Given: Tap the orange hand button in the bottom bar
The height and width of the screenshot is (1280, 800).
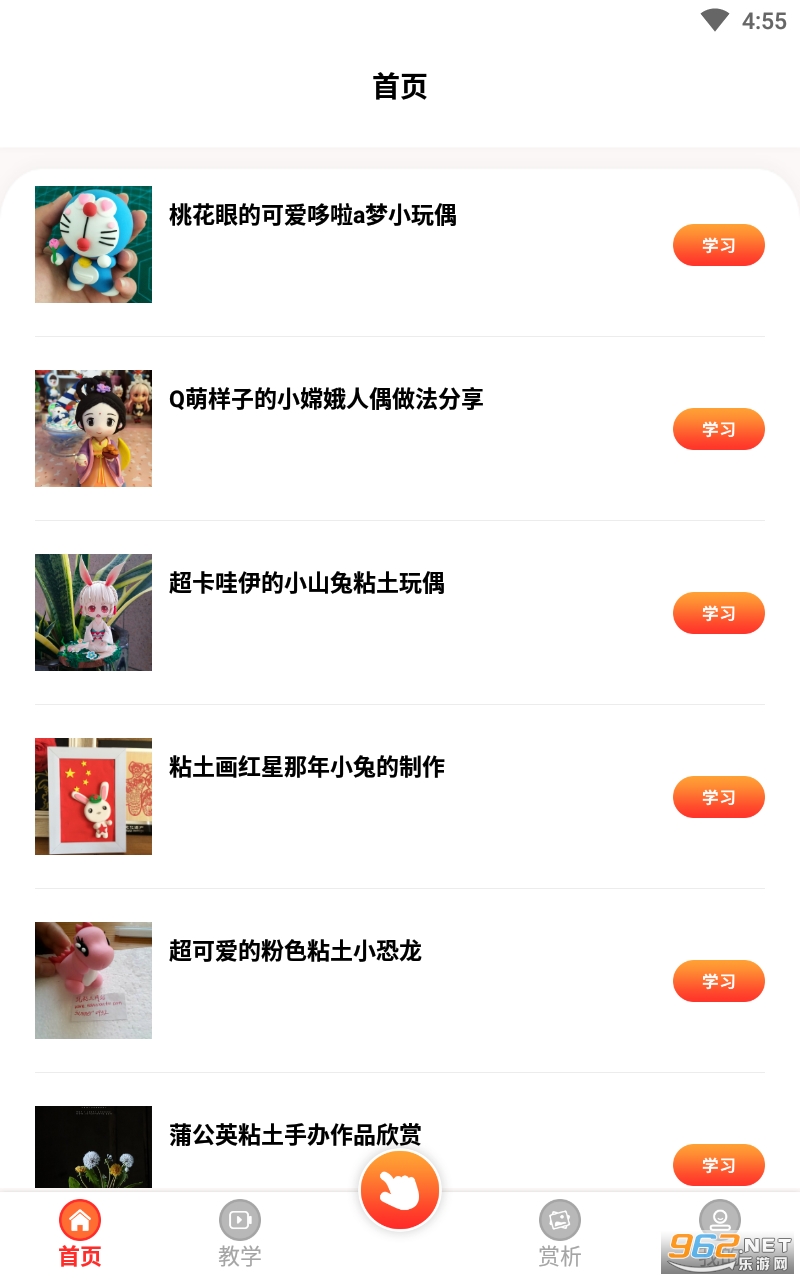Looking at the screenshot, I should [x=400, y=1190].
